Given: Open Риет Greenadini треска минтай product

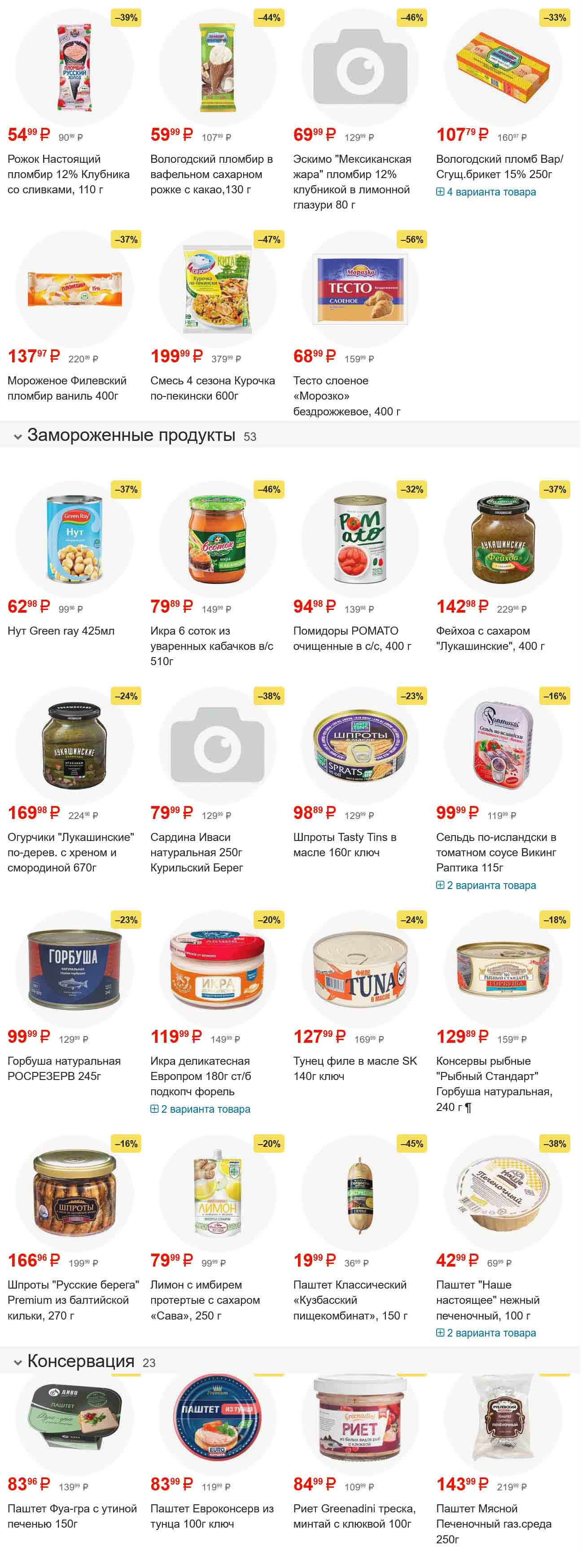Looking at the screenshot, I should tap(354, 1516).
